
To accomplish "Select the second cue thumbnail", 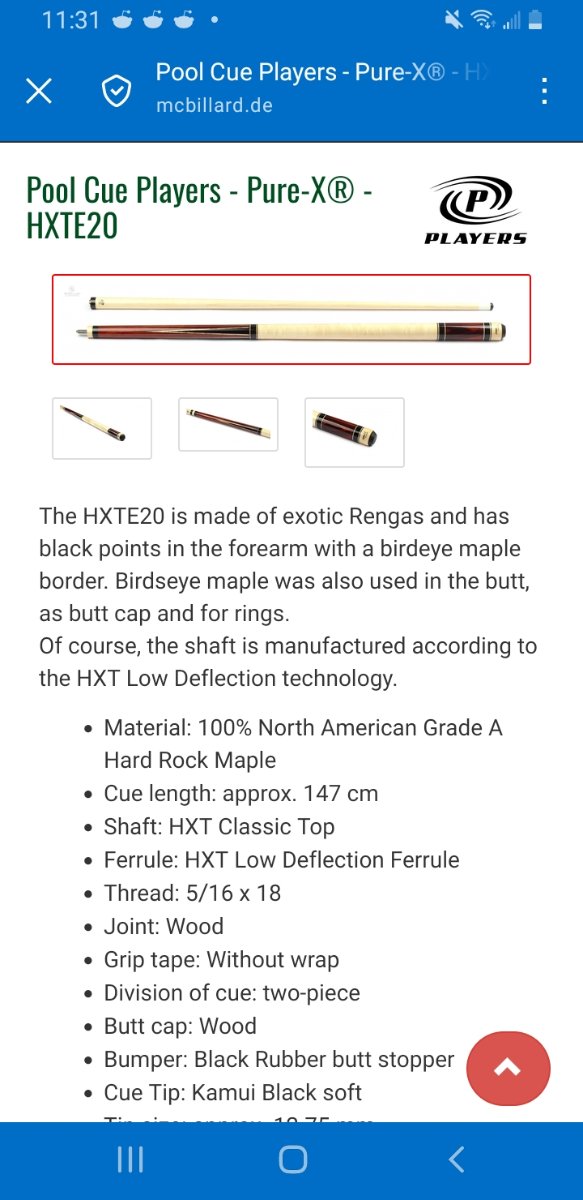I will pyautogui.click(x=228, y=425).
